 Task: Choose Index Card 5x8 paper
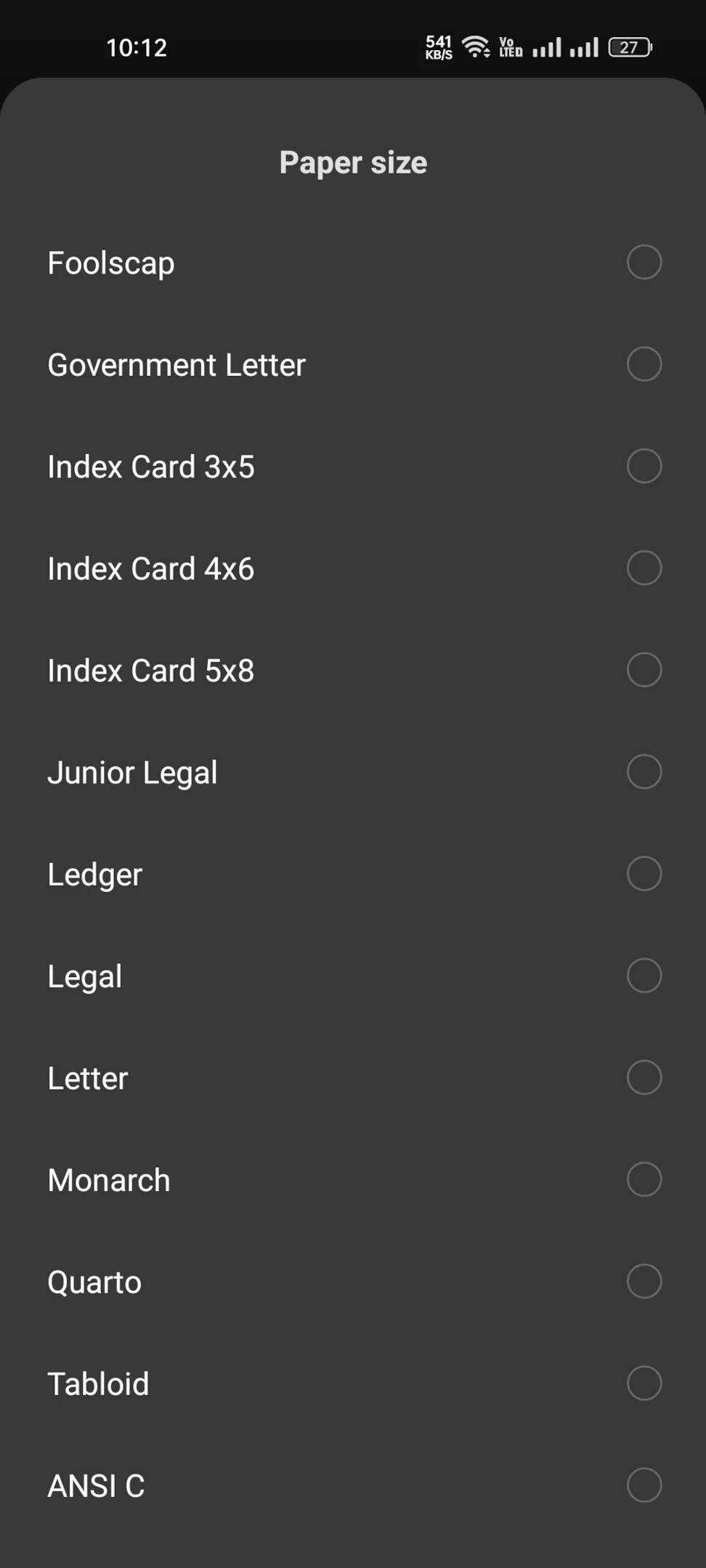(644, 669)
